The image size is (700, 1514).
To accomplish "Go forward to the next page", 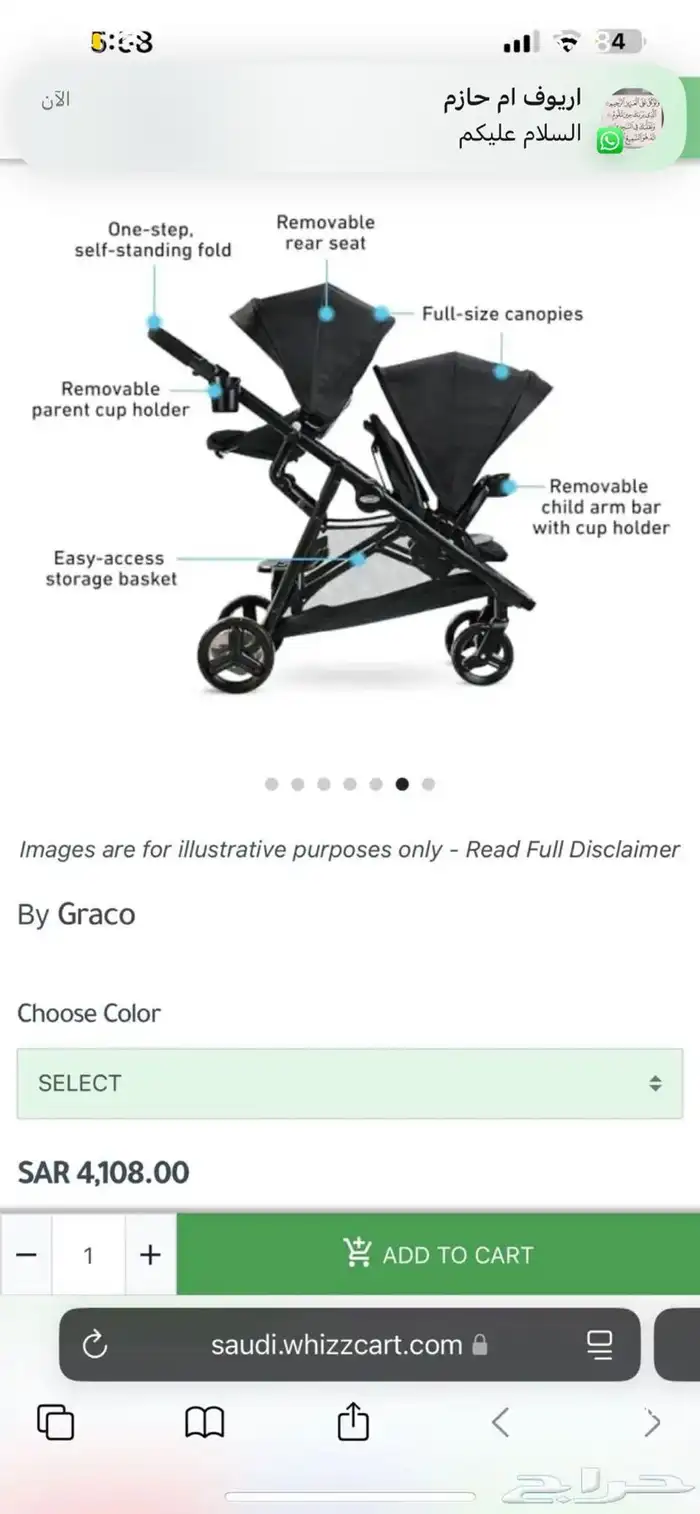I will (652, 1421).
